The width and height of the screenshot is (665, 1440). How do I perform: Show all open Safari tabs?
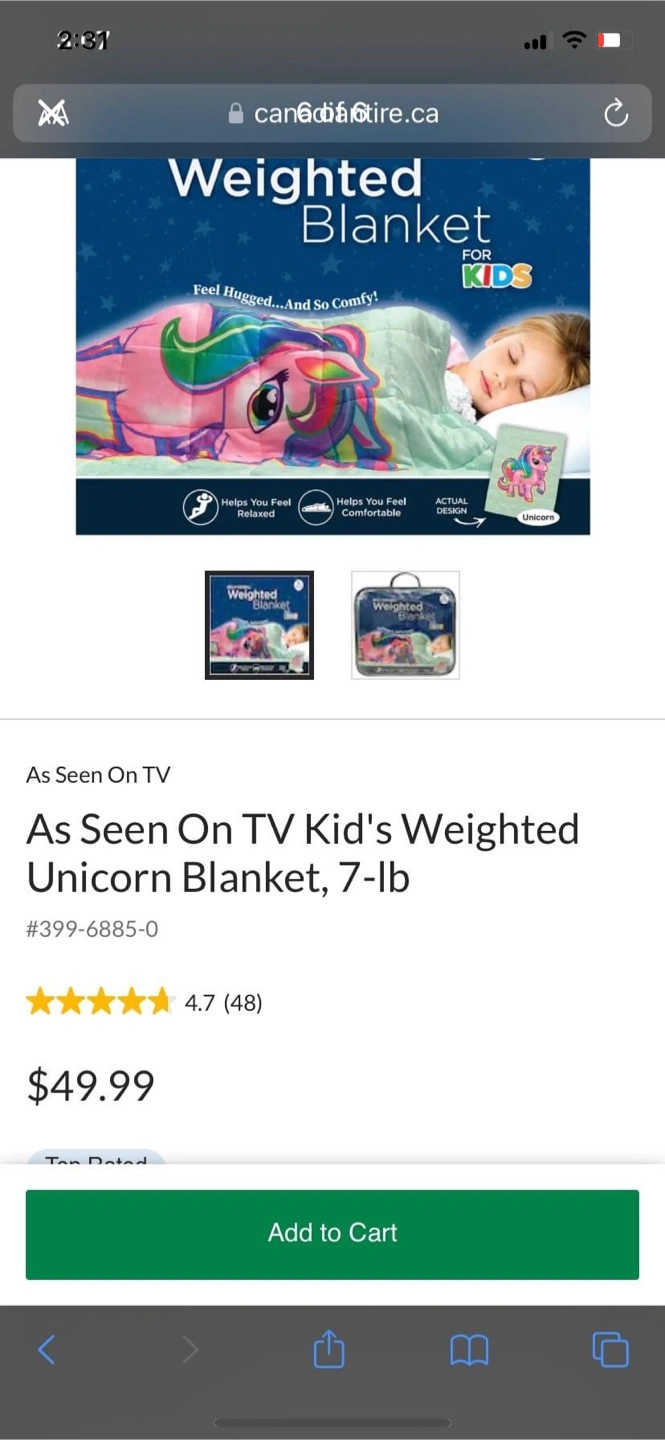pos(610,1350)
